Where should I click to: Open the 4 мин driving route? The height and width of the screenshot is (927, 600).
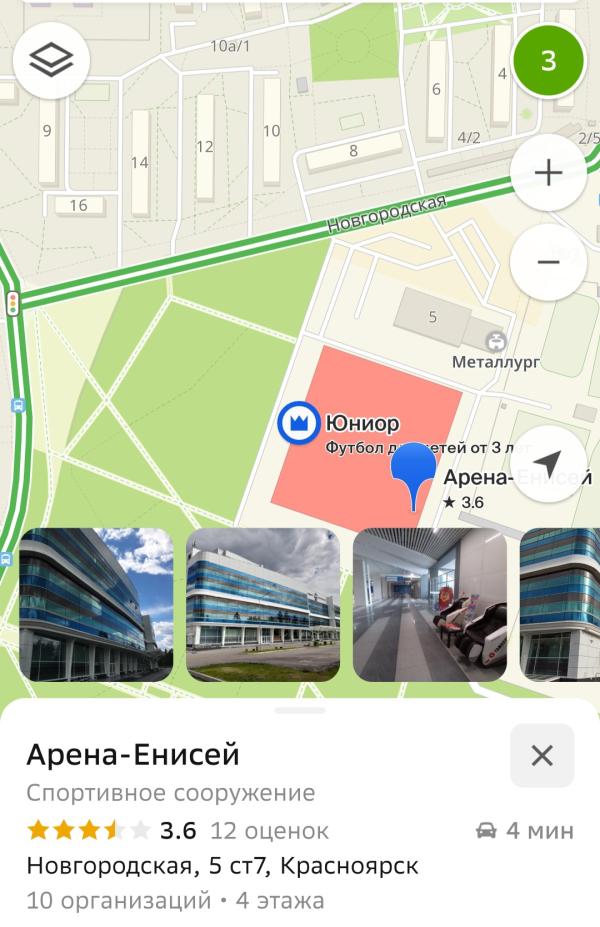click(x=525, y=830)
